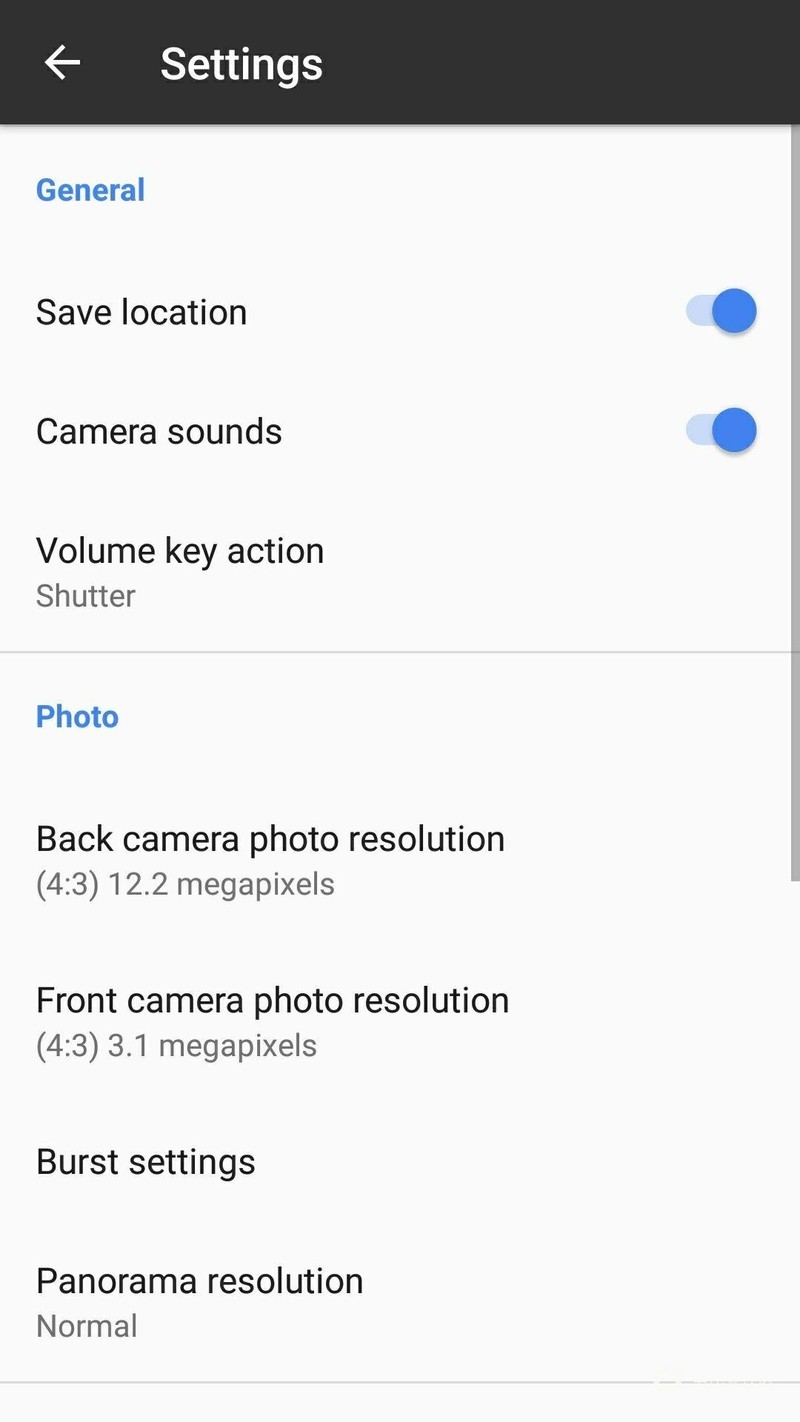The width and height of the screenshot is (800, 1422).
Task: Open Volume key action setting
Action: pyautogui.click(x=180, y=571)
